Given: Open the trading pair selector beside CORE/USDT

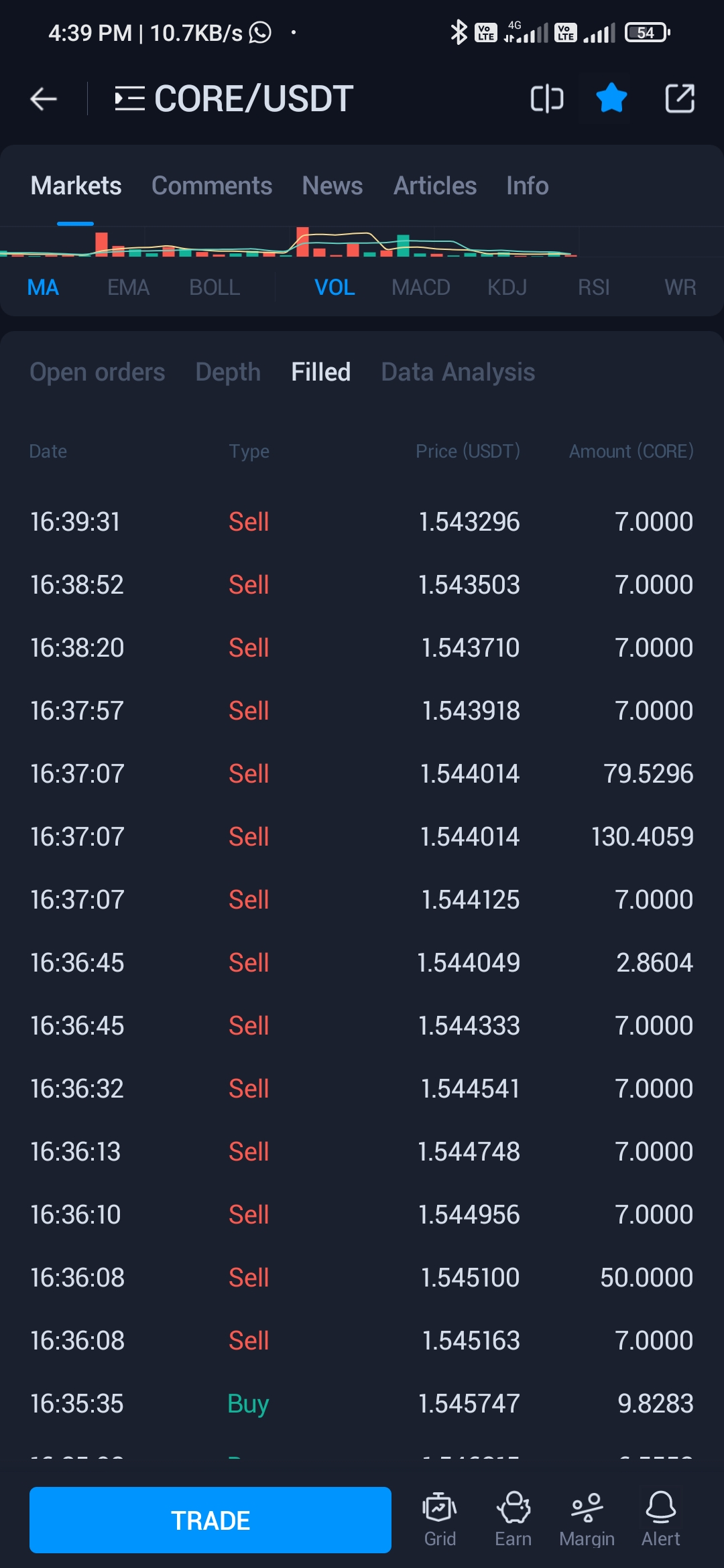Looking at the screenshot, I should [128, 98].
